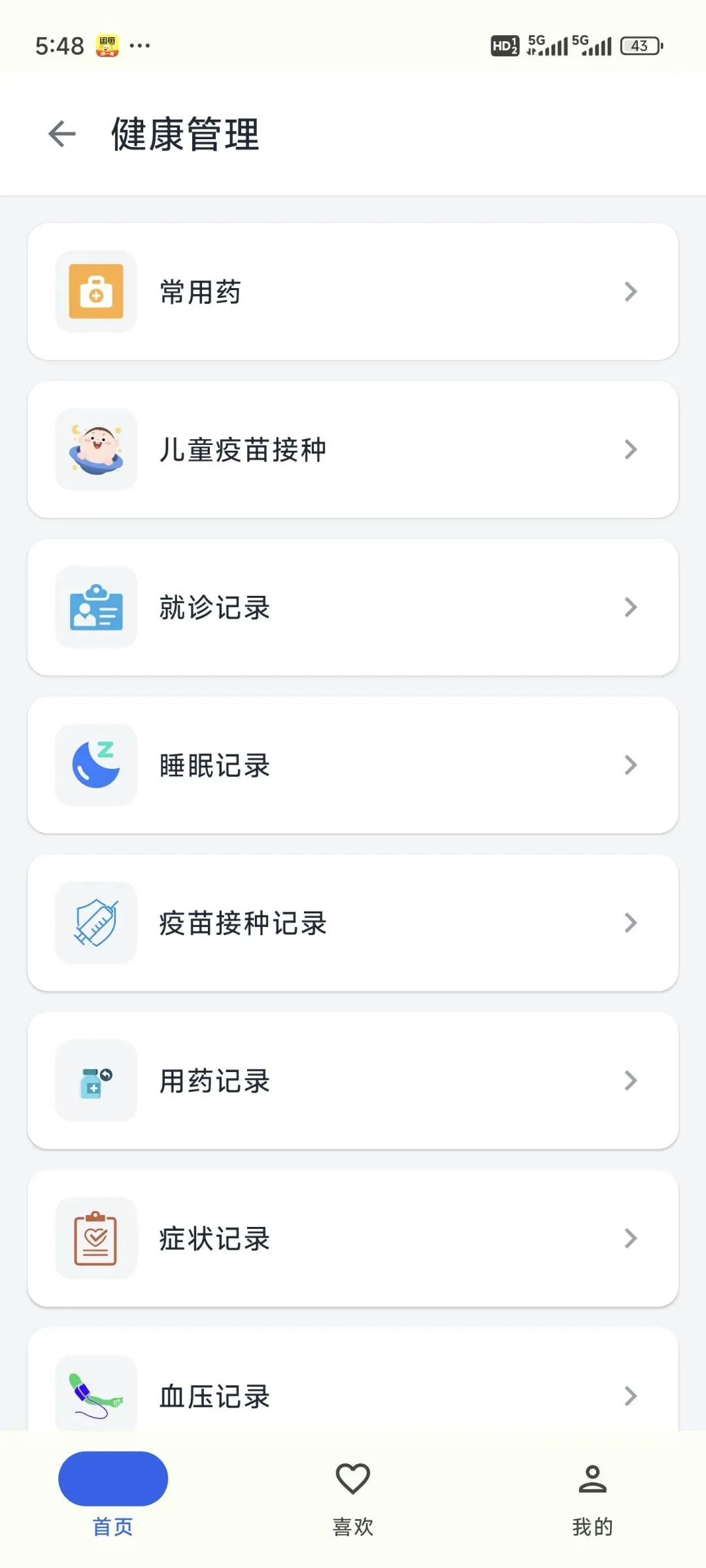The width and height of the screenshot is (706, 1568).
Task: View 就诊记录 entries
Action: click(352, 608)
